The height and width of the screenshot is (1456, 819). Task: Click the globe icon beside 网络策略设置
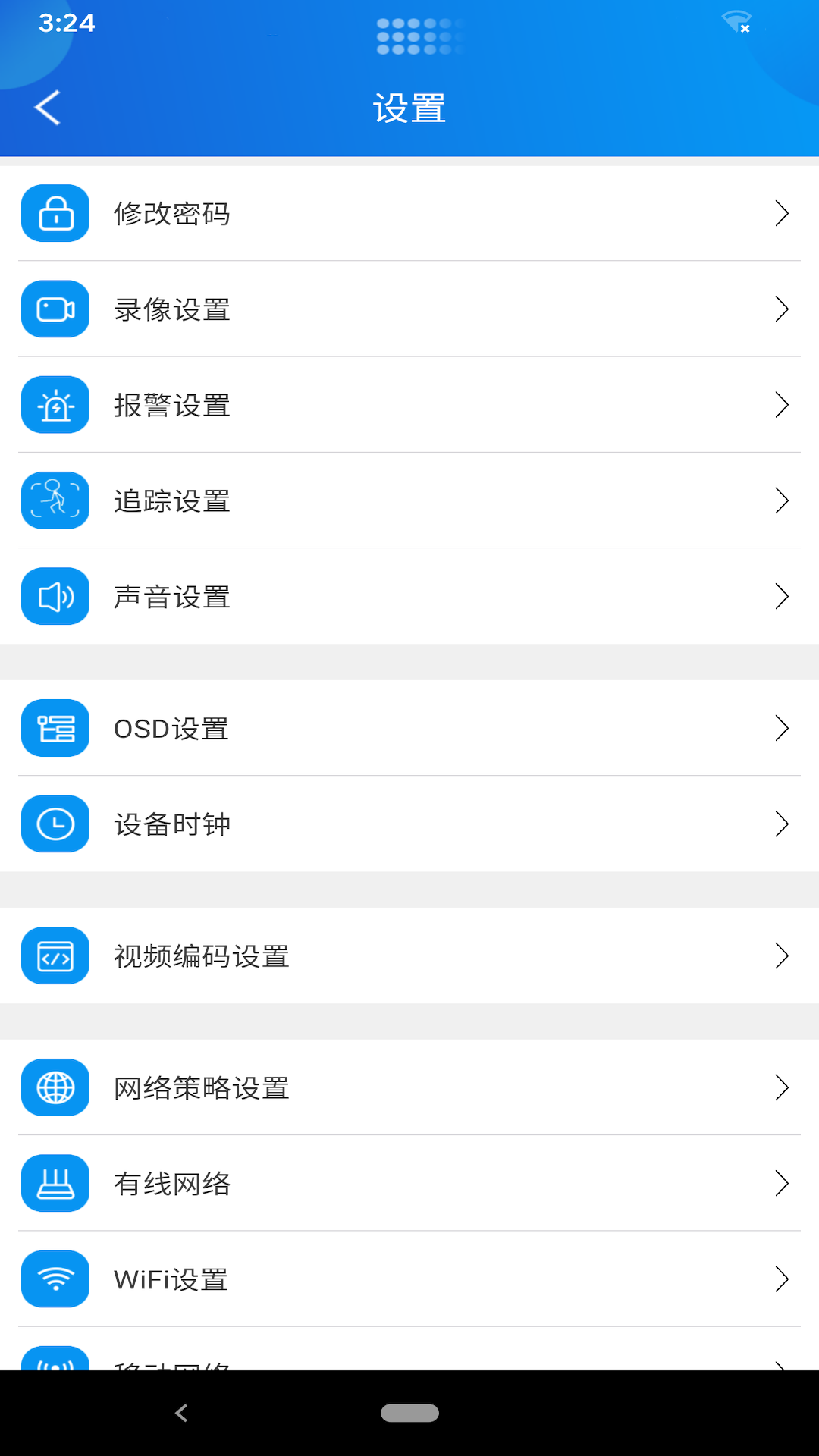coord(55,1087)
